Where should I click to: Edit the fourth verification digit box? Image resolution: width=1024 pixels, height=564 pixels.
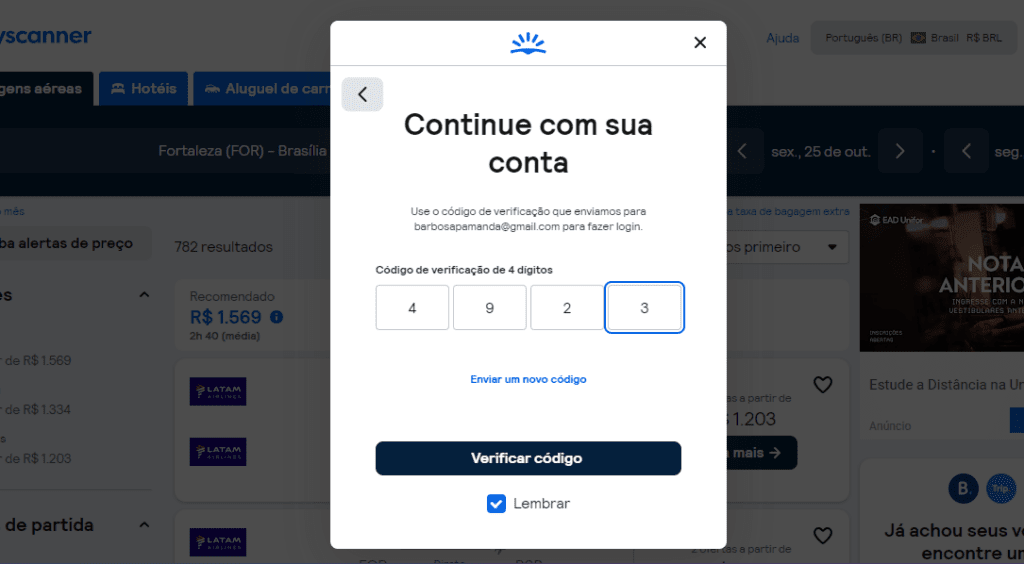click(x=644, y=308)
